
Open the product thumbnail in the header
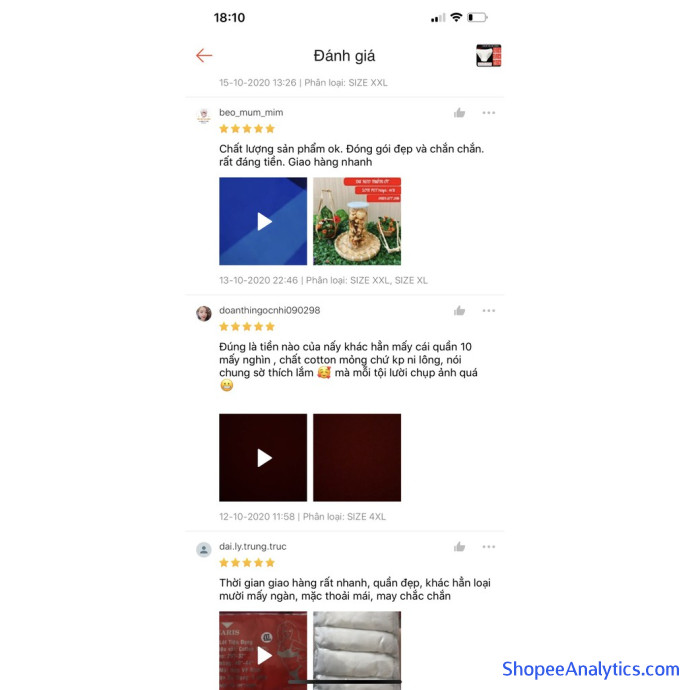point(488,56)
